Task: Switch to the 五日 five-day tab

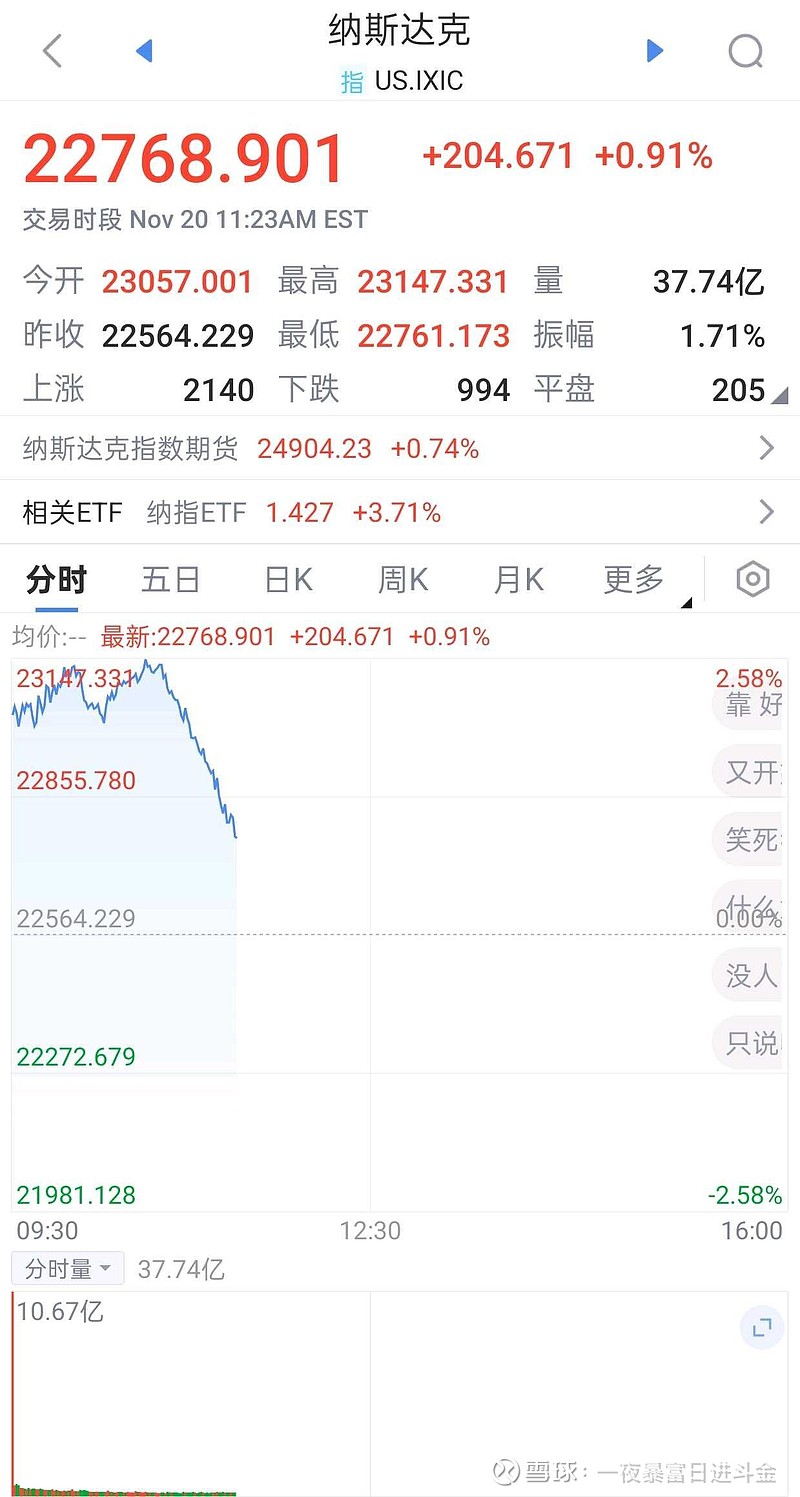Action: (x=170, y=579)
